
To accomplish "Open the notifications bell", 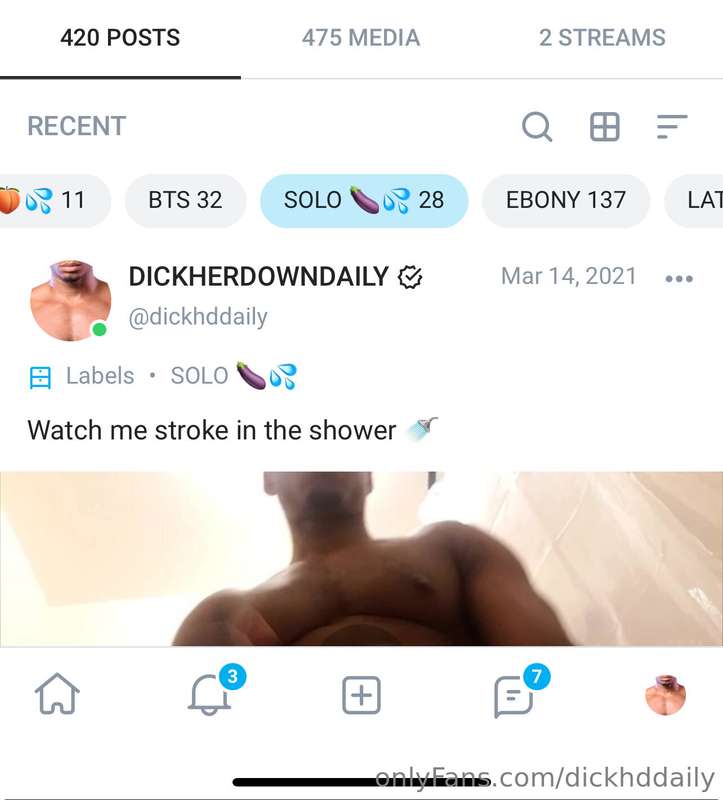I will [x=209, y=694].
